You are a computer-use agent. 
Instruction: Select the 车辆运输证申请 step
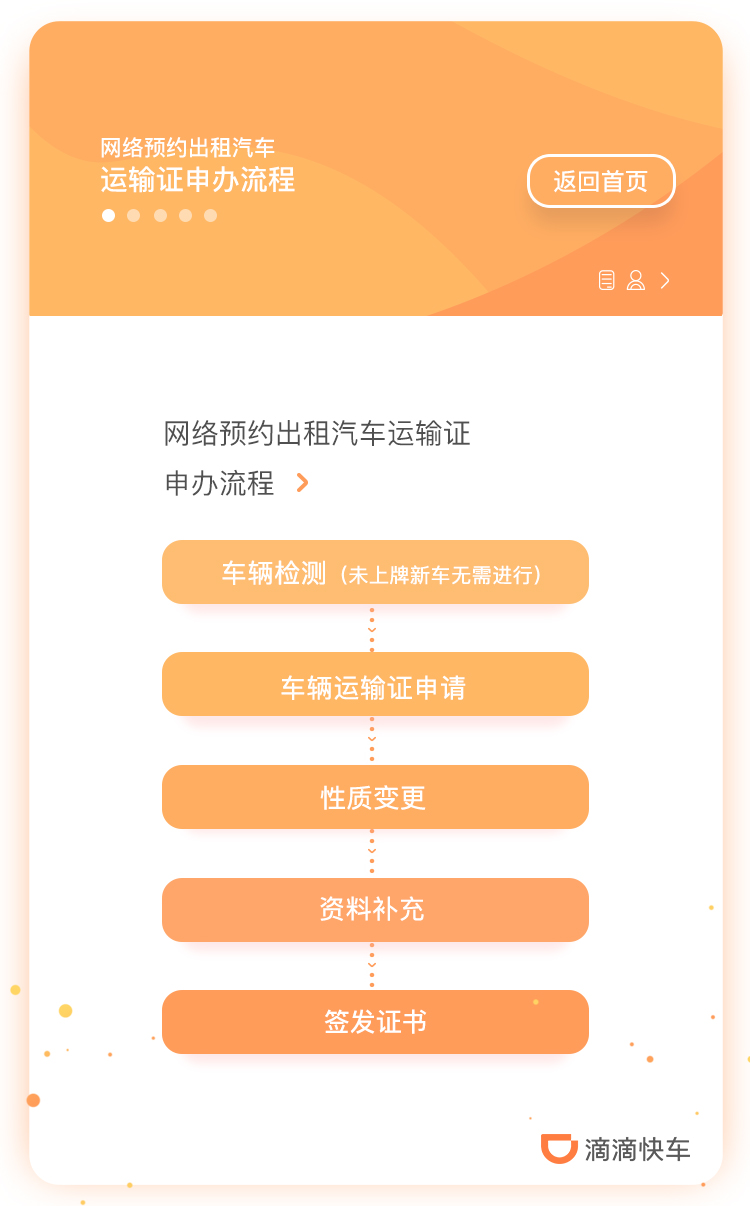click(375, 685)
